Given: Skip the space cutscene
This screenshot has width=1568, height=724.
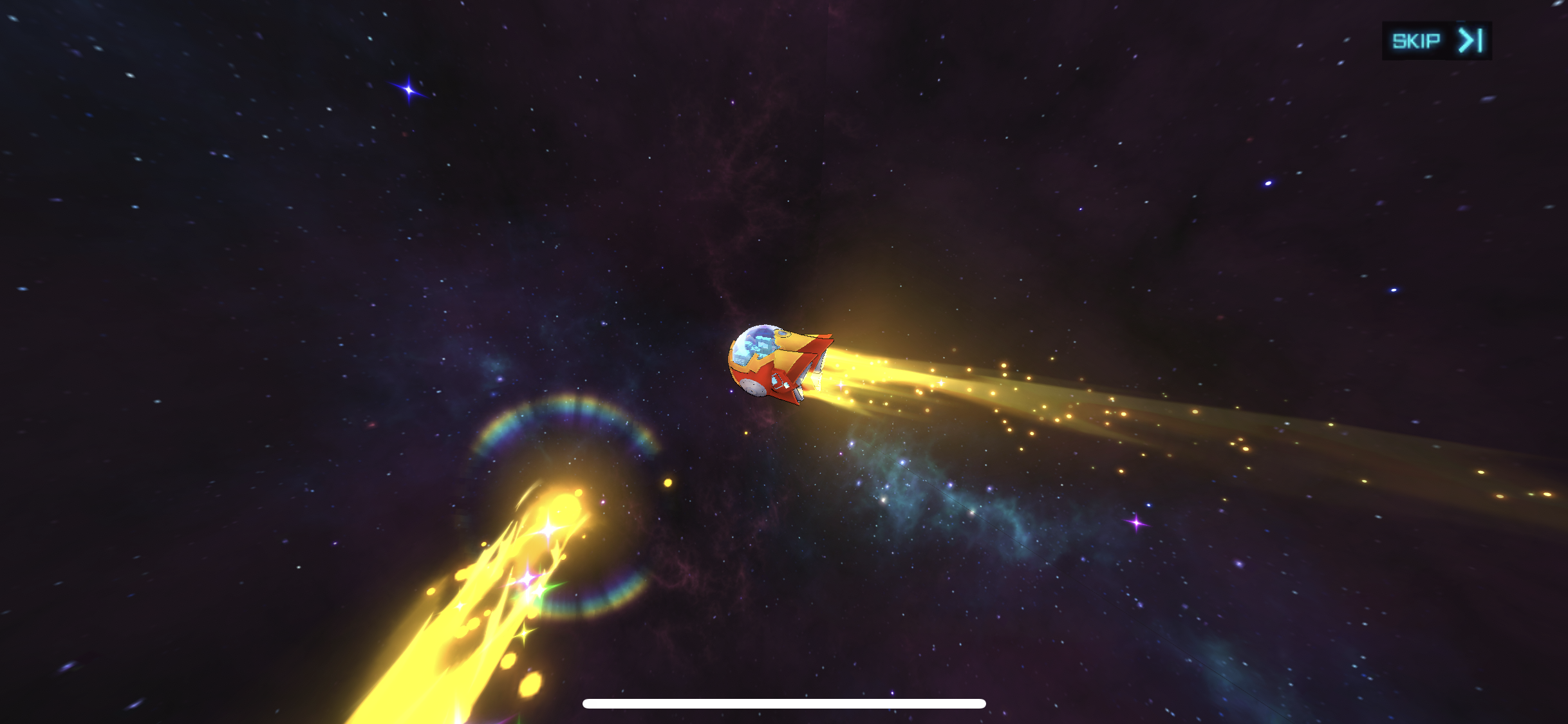Looking at the screenshot, I should click(1436, 41).
